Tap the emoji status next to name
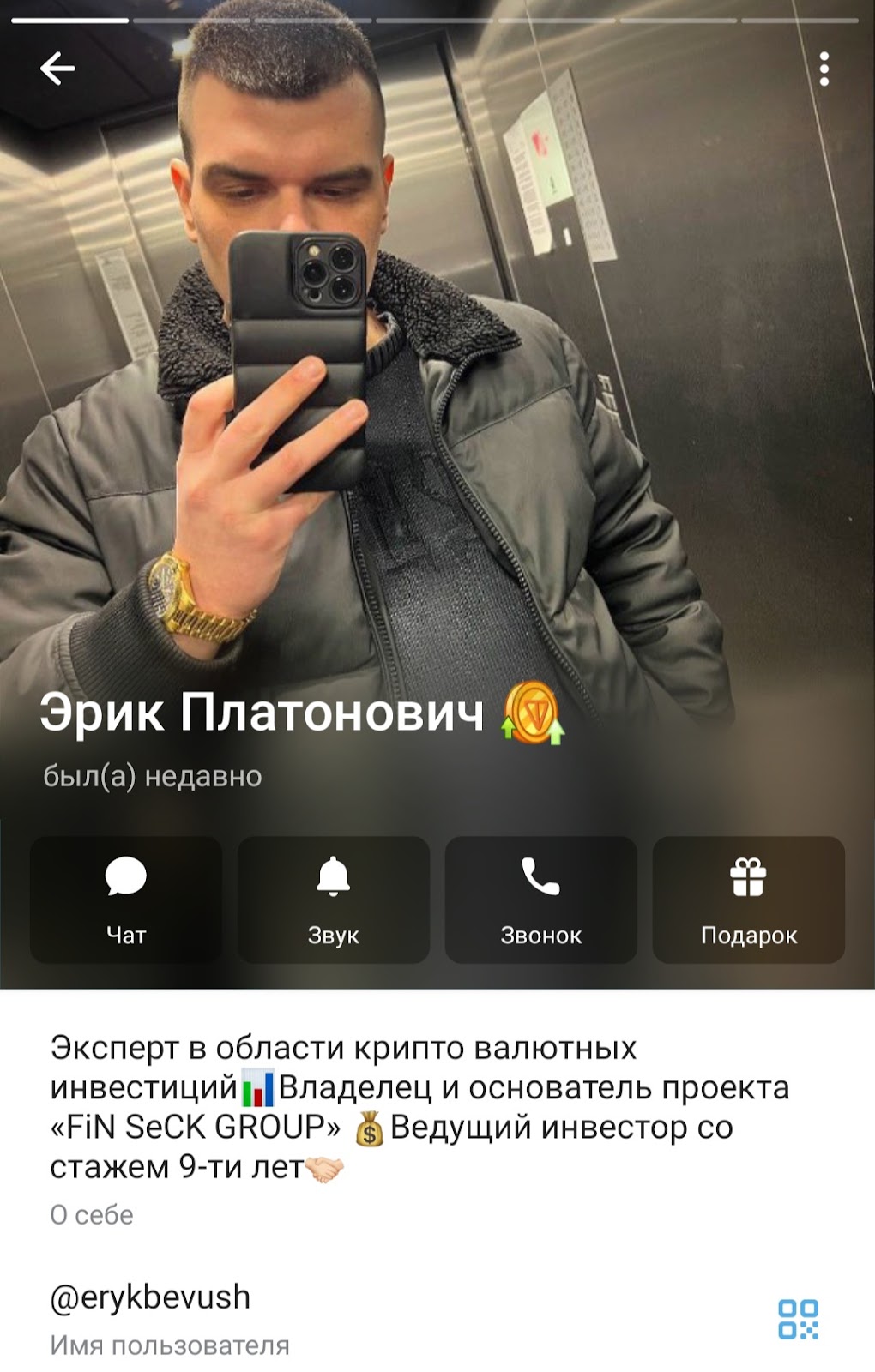Image resolution: width=875 pixels, height=1372 pixels. click(532, 713)
